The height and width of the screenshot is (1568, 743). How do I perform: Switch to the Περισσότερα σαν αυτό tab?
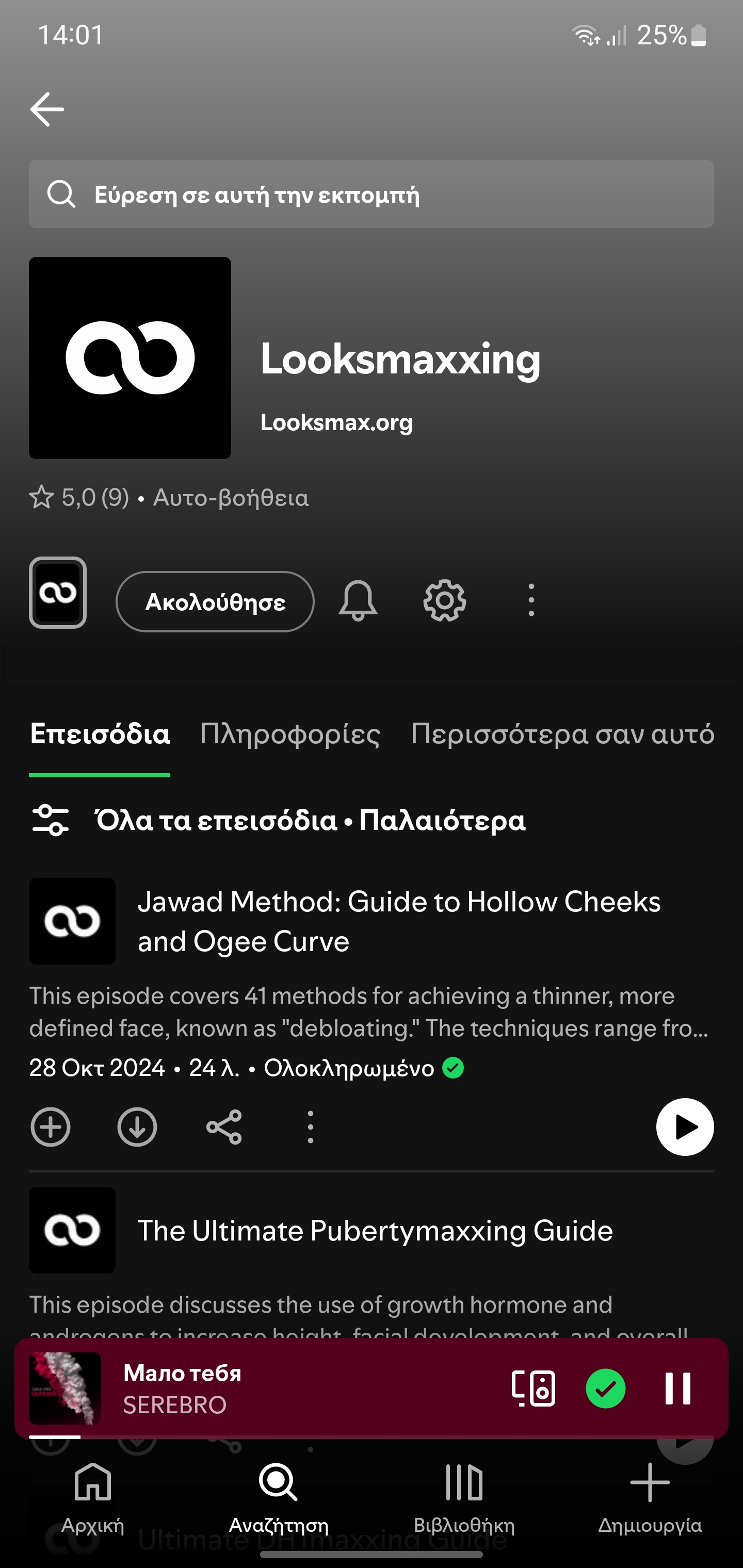[x=562, y=733]
